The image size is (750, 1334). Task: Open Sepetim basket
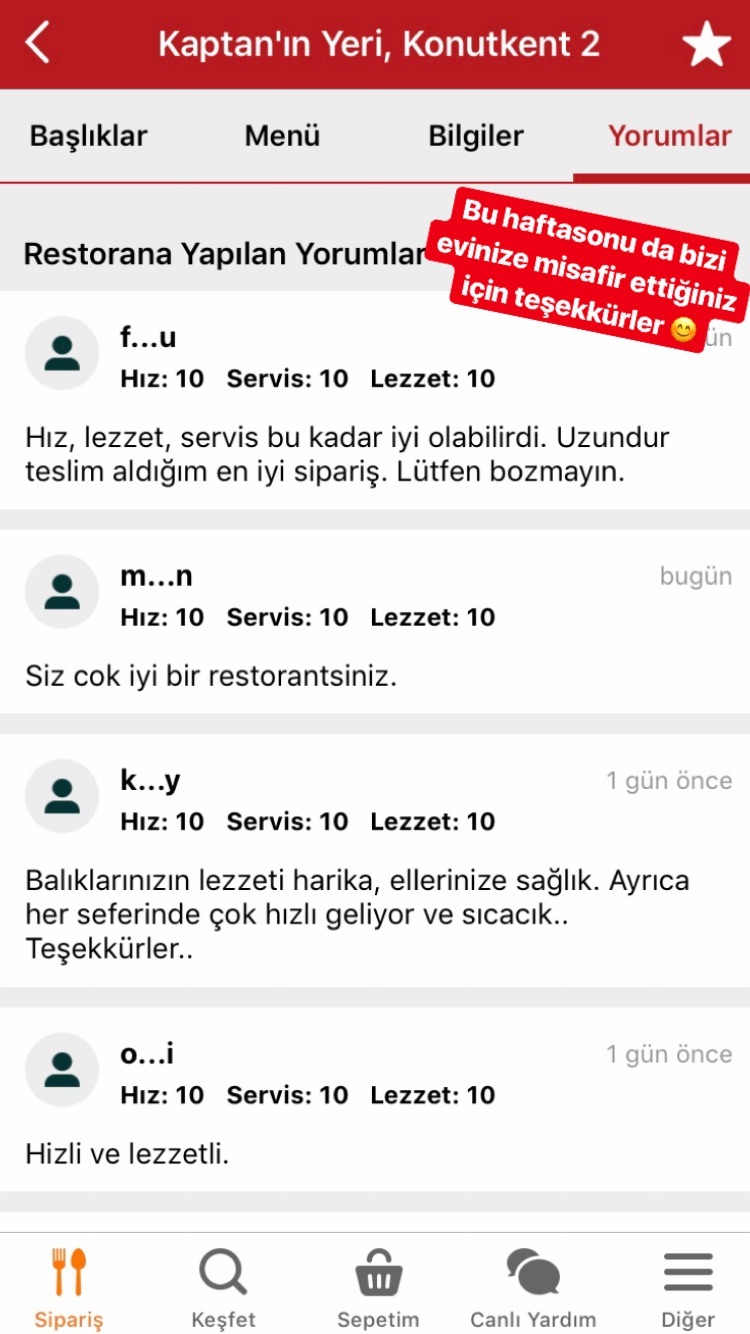click(378, 1287)
